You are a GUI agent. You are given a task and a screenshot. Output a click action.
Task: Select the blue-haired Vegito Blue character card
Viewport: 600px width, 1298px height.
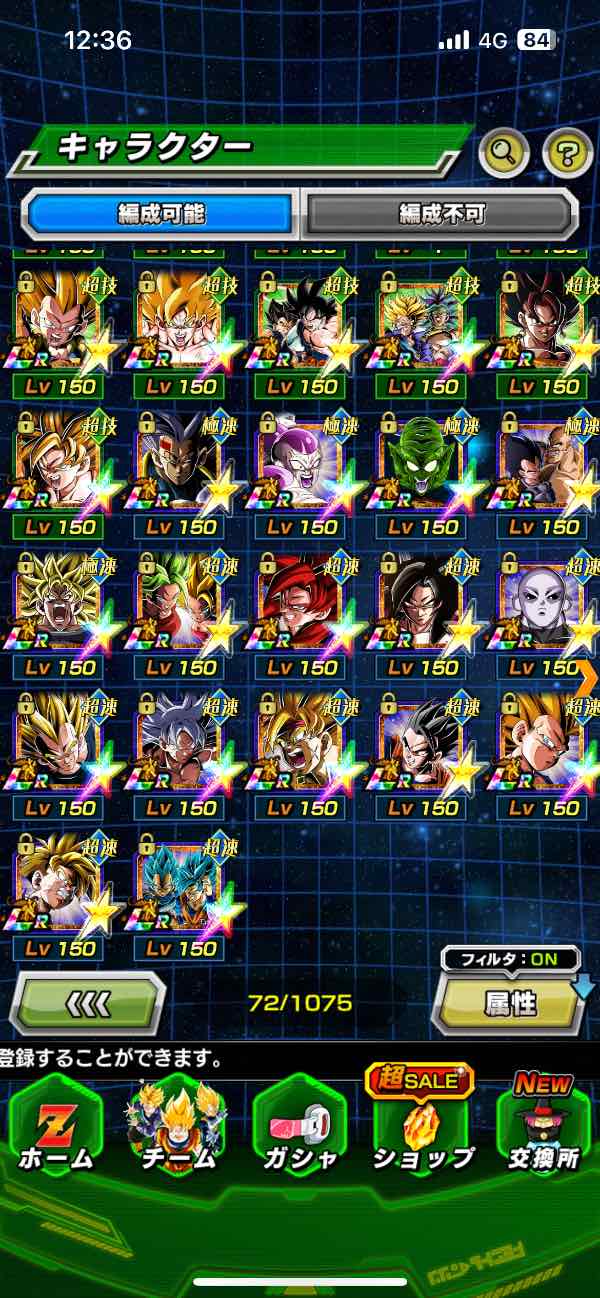(180, 892)
